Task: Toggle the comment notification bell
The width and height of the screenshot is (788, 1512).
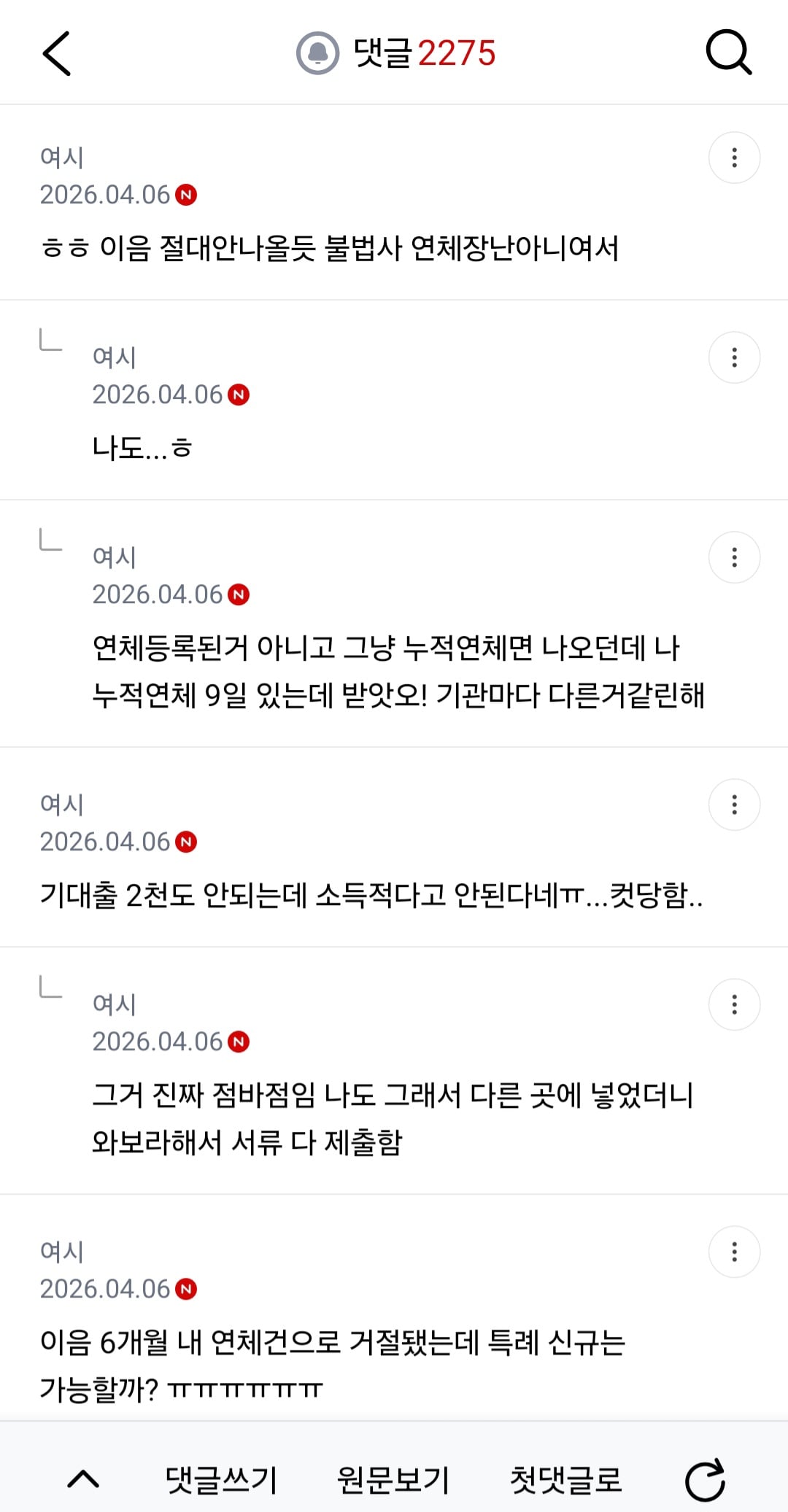Action: (x=317, y=53)
